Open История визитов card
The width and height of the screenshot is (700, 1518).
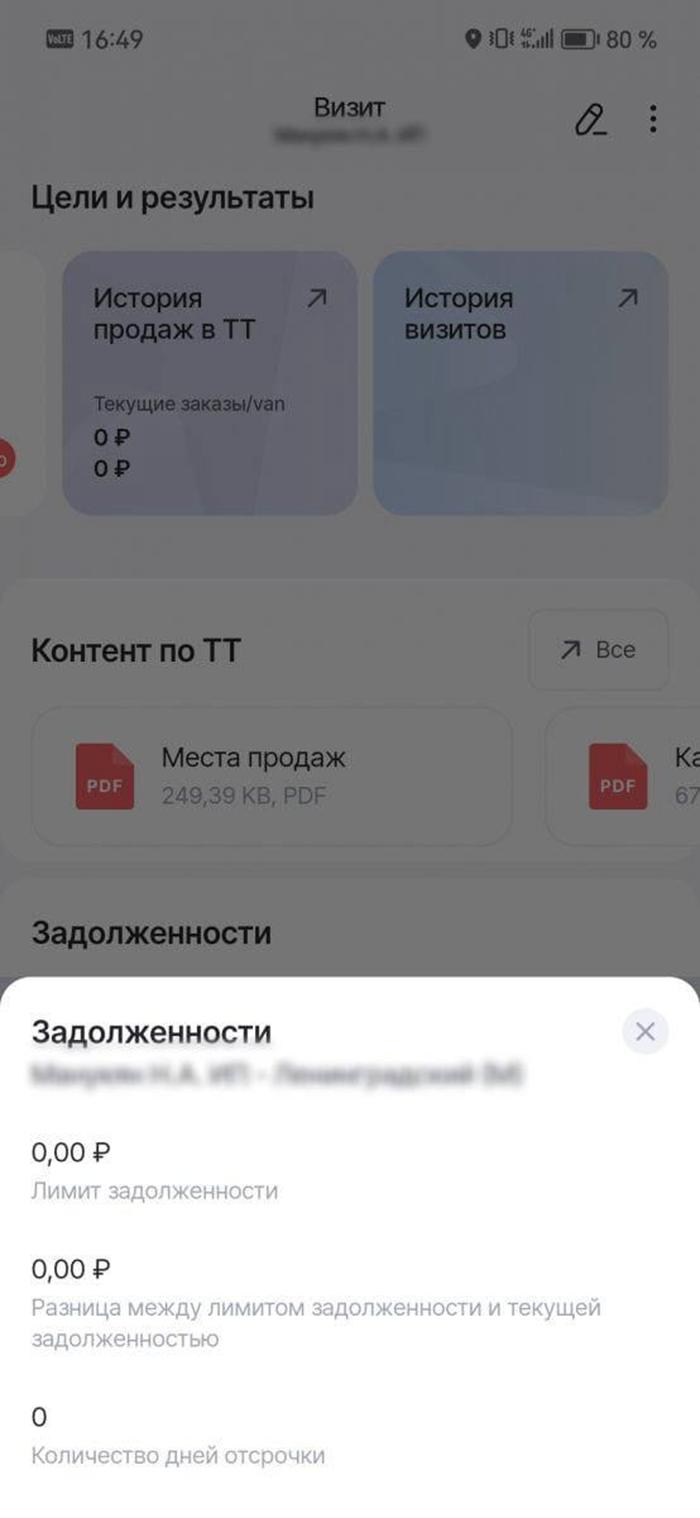click(x=520, y=382)
